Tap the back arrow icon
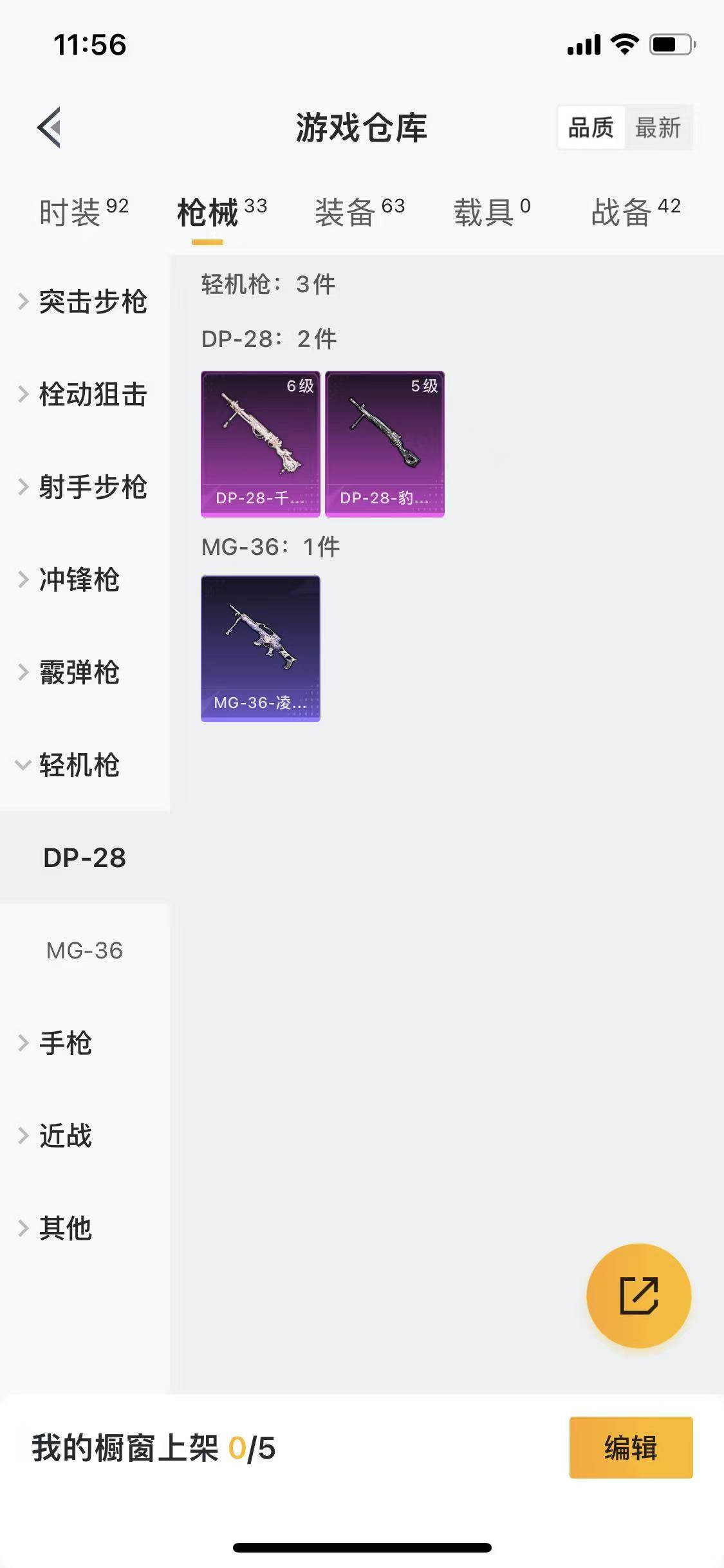724x1568 pixels. [x=48, y=126]
